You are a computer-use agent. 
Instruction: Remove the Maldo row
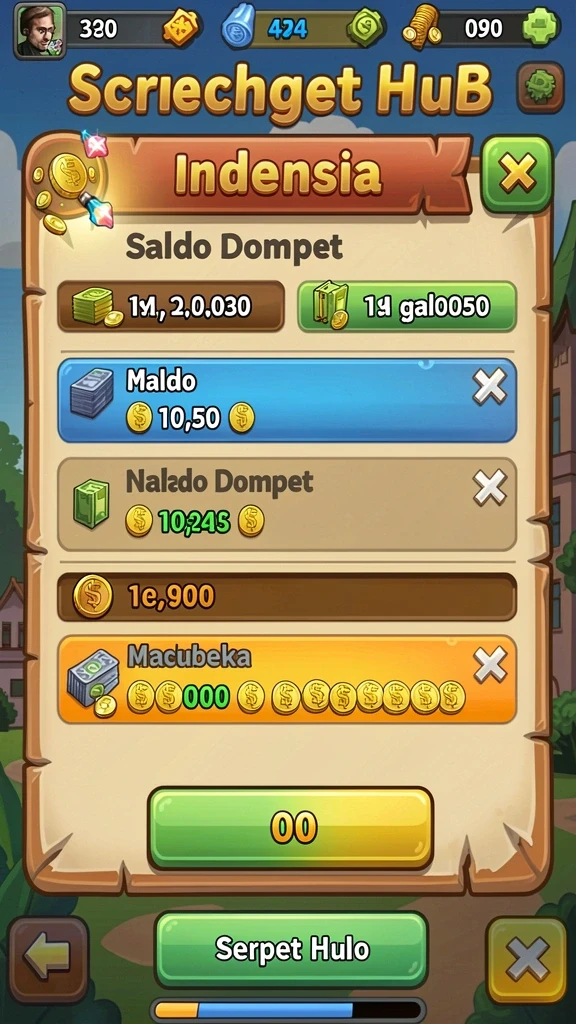click(490, 386)
